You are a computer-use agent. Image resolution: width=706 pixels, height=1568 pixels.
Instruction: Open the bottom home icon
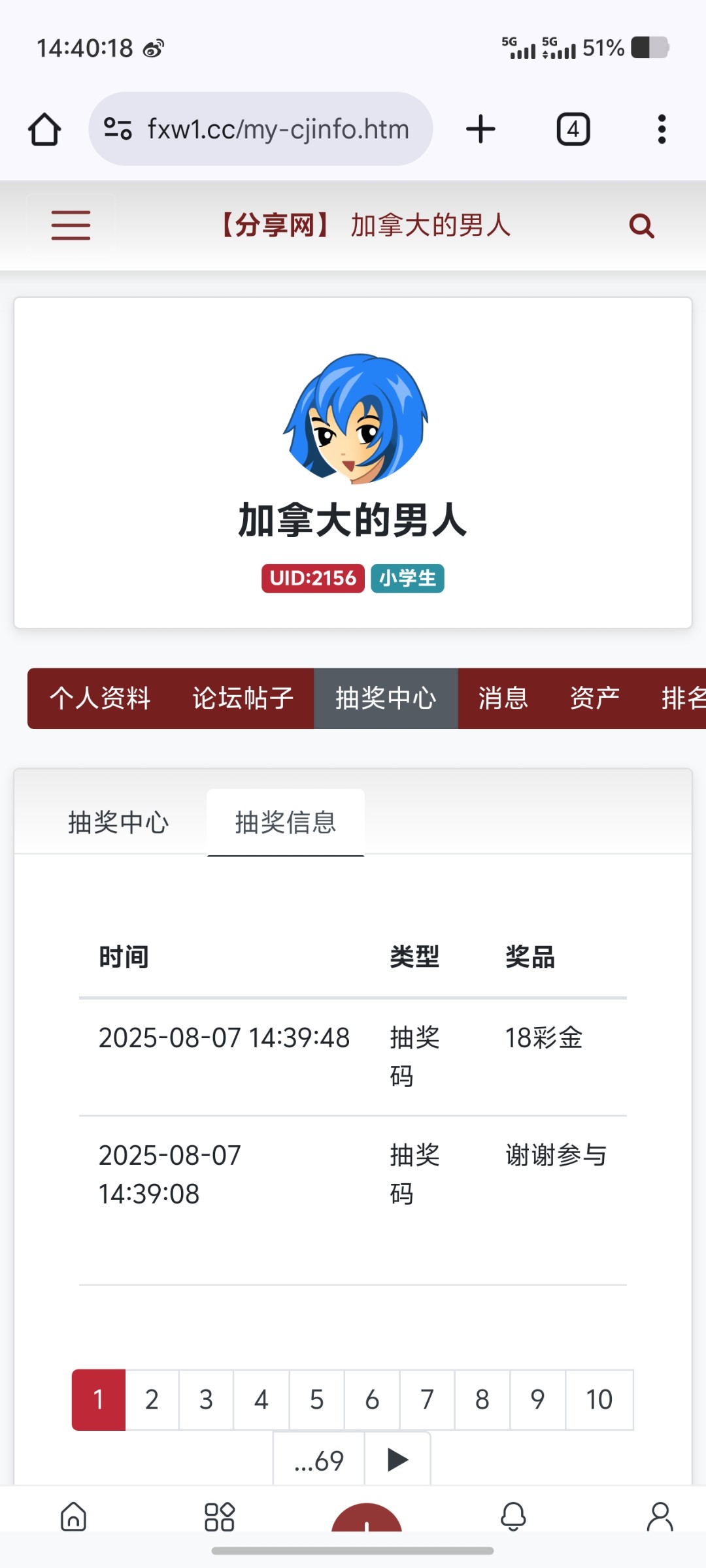pyautogui.click(x=73, y=1516)
